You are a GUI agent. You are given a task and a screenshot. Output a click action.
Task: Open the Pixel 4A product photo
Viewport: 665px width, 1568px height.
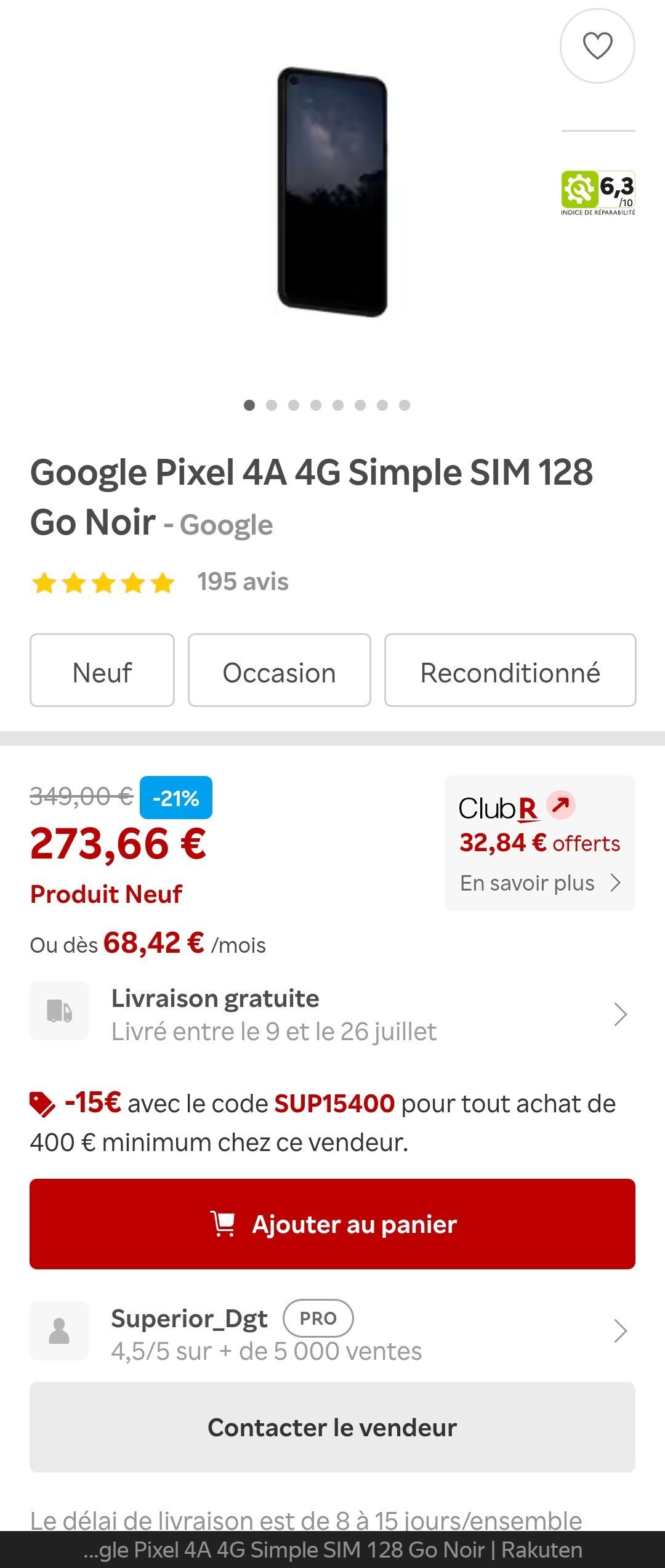332,192
